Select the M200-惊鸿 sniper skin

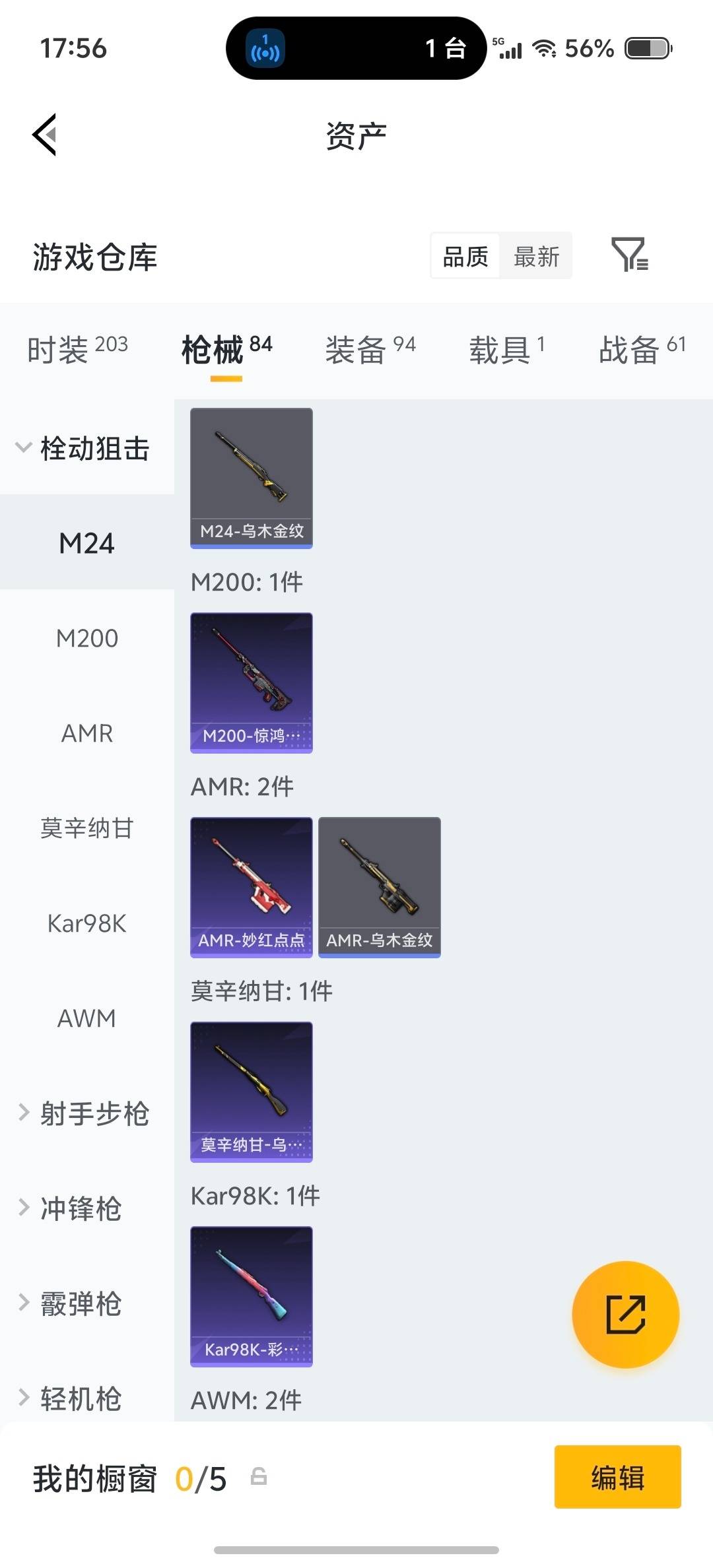coord(251,683)
